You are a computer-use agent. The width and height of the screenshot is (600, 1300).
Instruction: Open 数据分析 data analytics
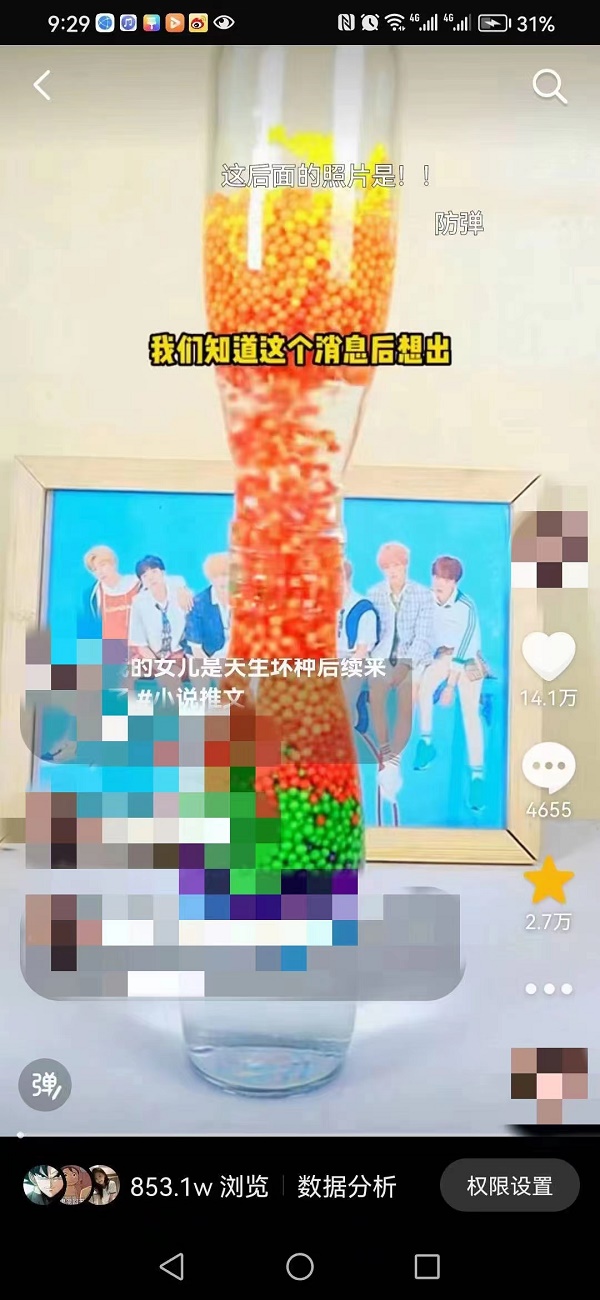(x=347, y=1187)
